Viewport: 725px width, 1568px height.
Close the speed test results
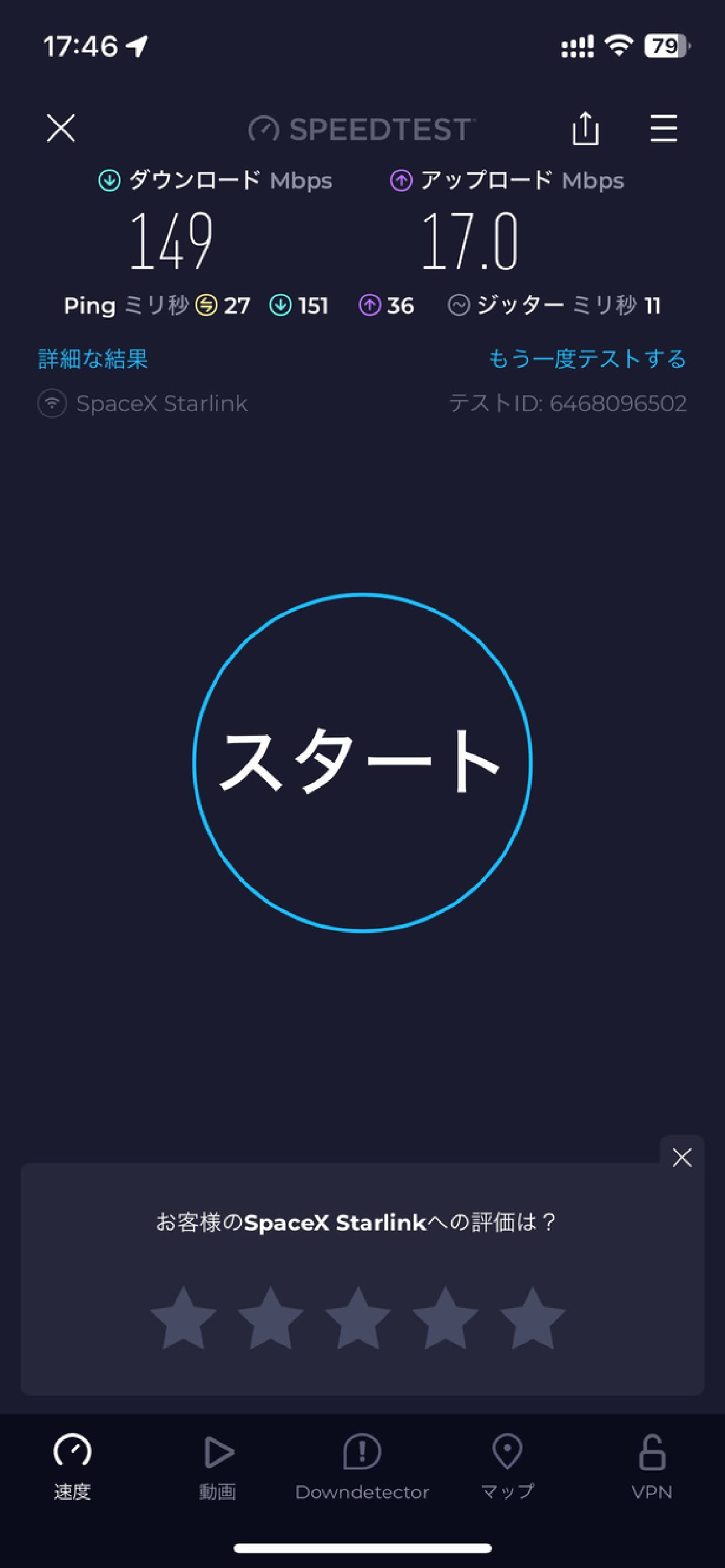(x=61, y=128)
